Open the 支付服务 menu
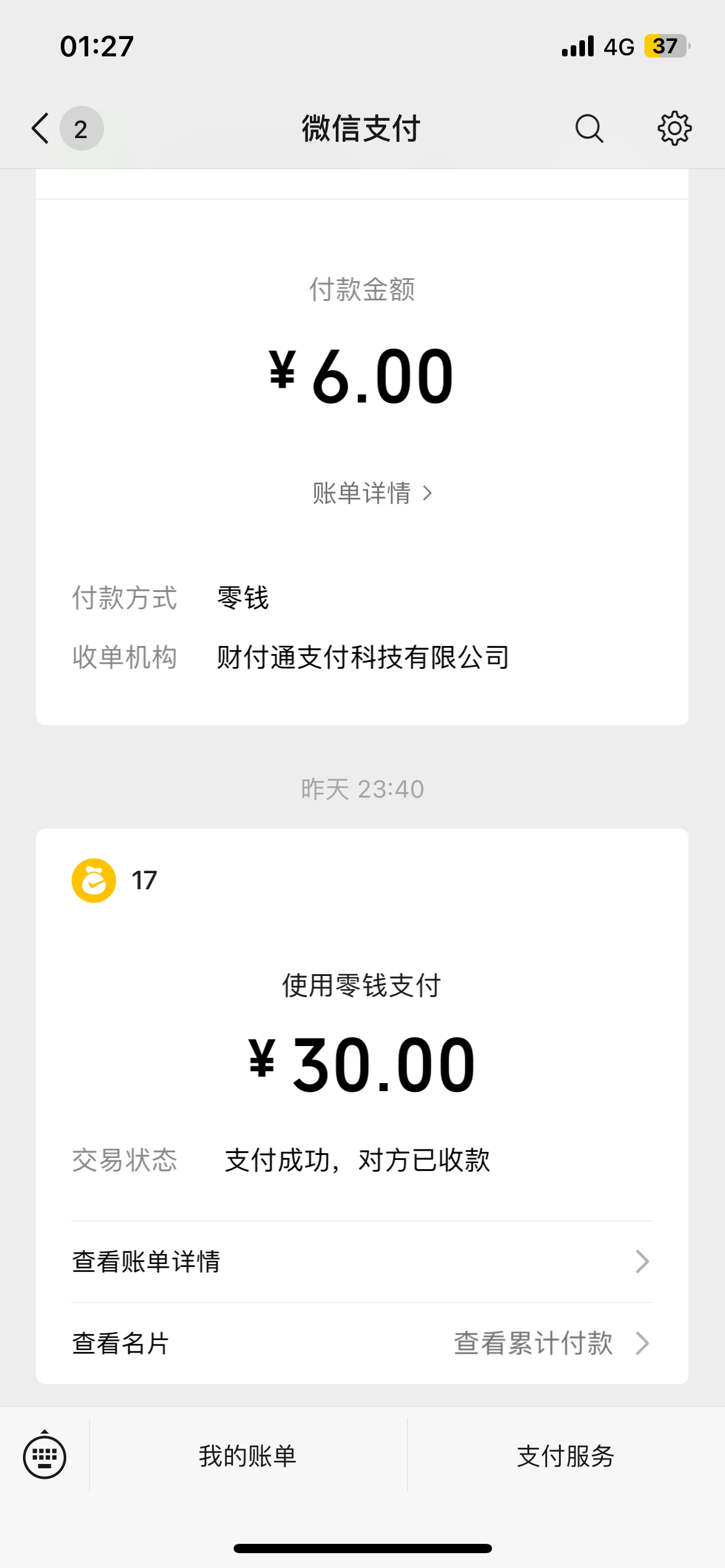This screenshot has height=1568, width=725. click(x=566, y=1456)
